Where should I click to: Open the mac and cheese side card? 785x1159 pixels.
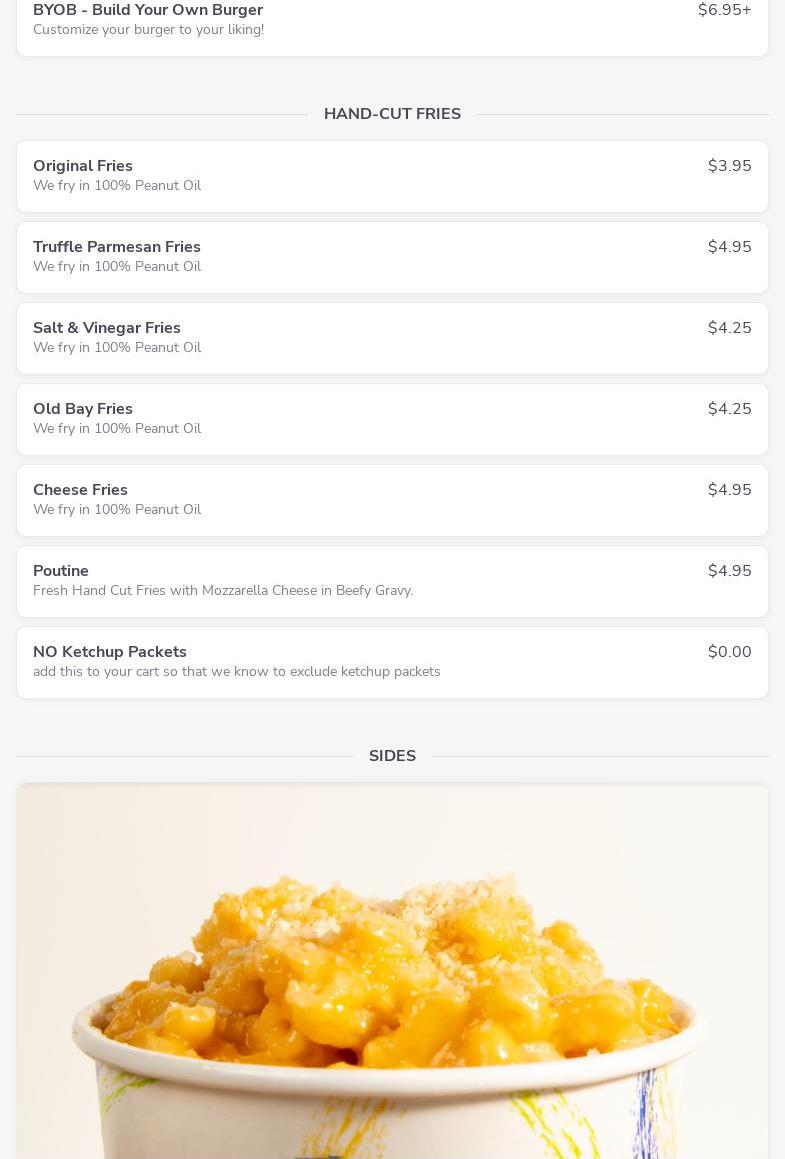(x=392, y=970)
